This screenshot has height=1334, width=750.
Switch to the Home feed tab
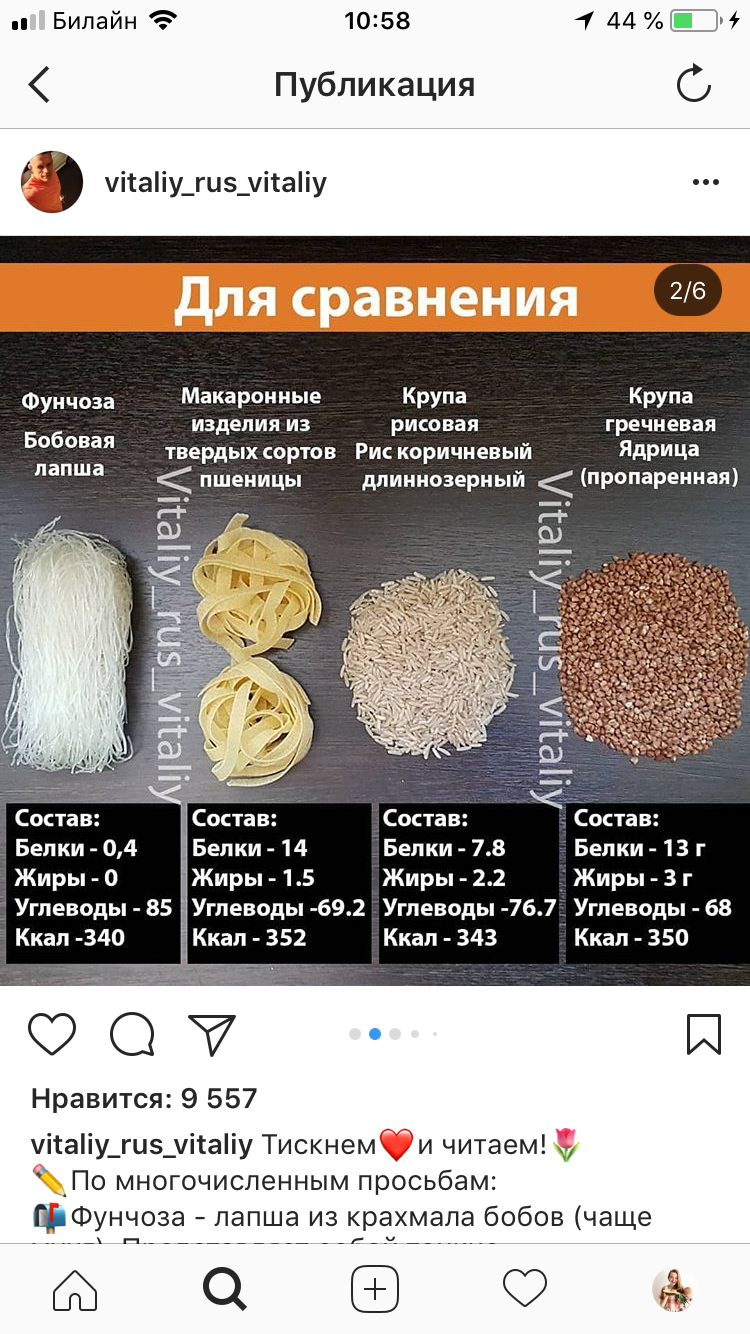point(75,1290)
